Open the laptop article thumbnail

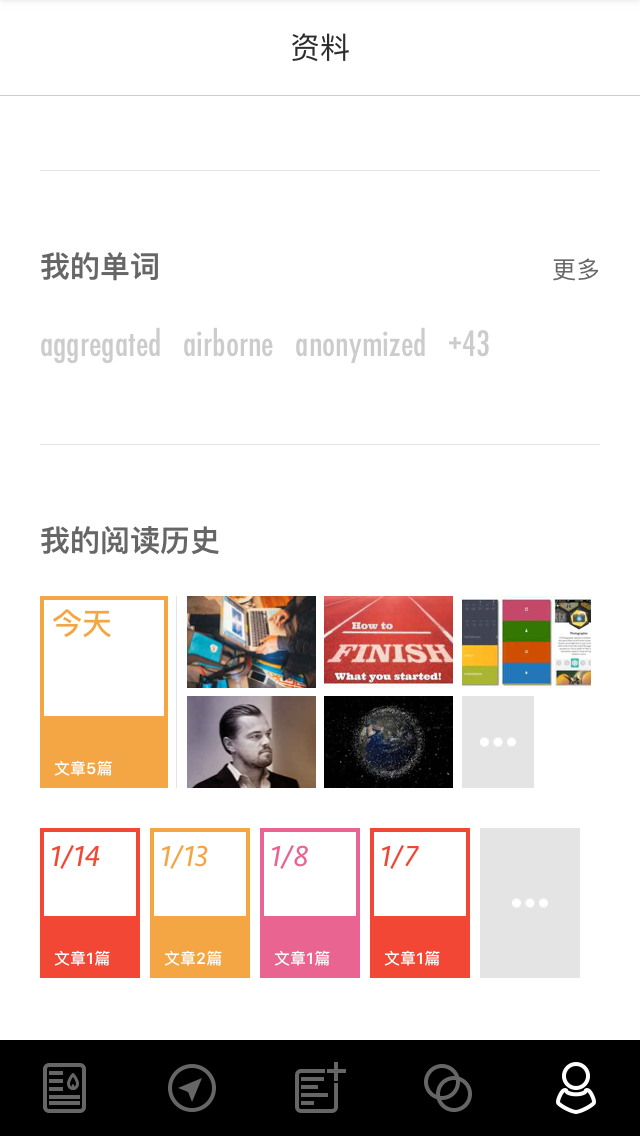(252, 642)
